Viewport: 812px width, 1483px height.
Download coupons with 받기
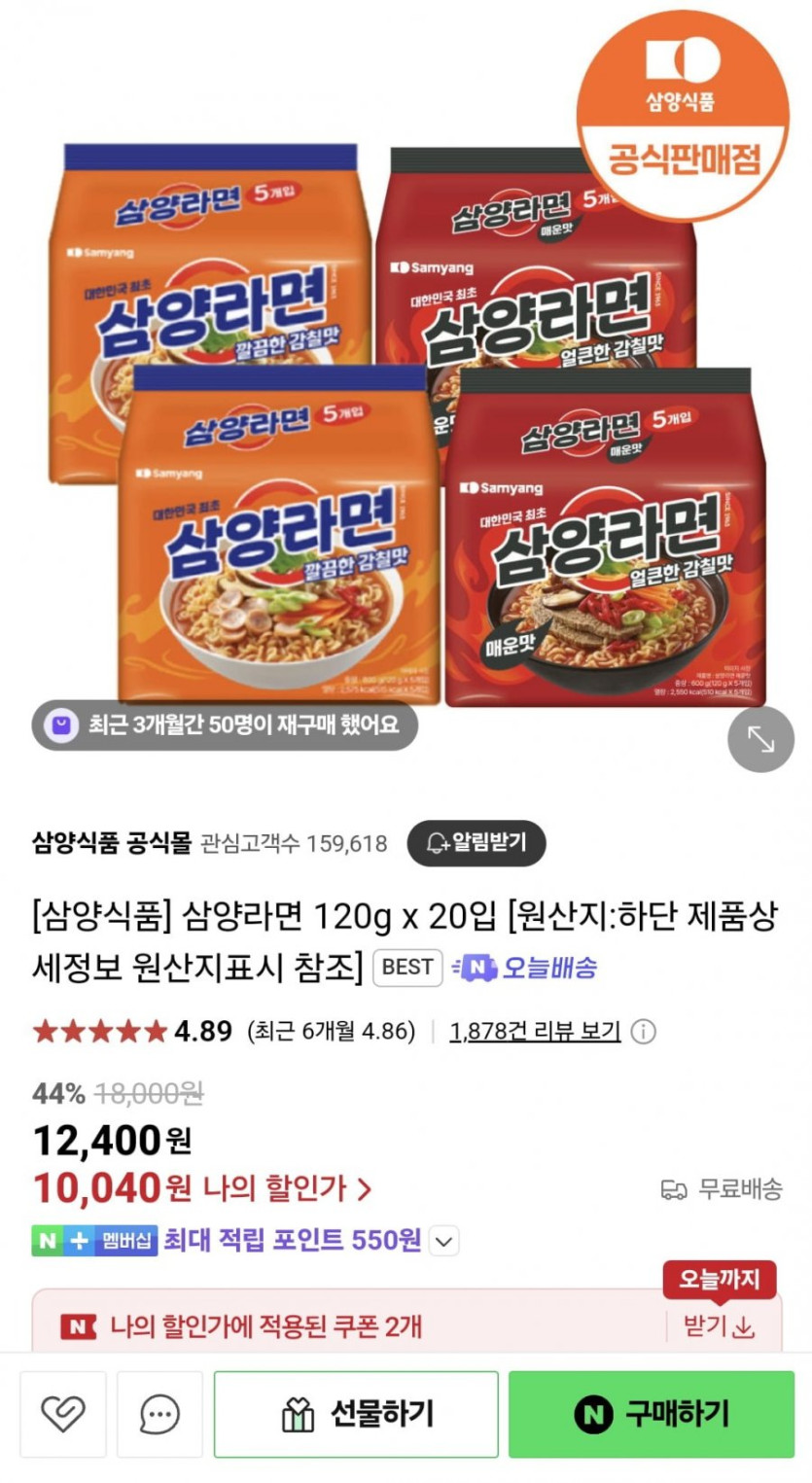click(720, 1326)
